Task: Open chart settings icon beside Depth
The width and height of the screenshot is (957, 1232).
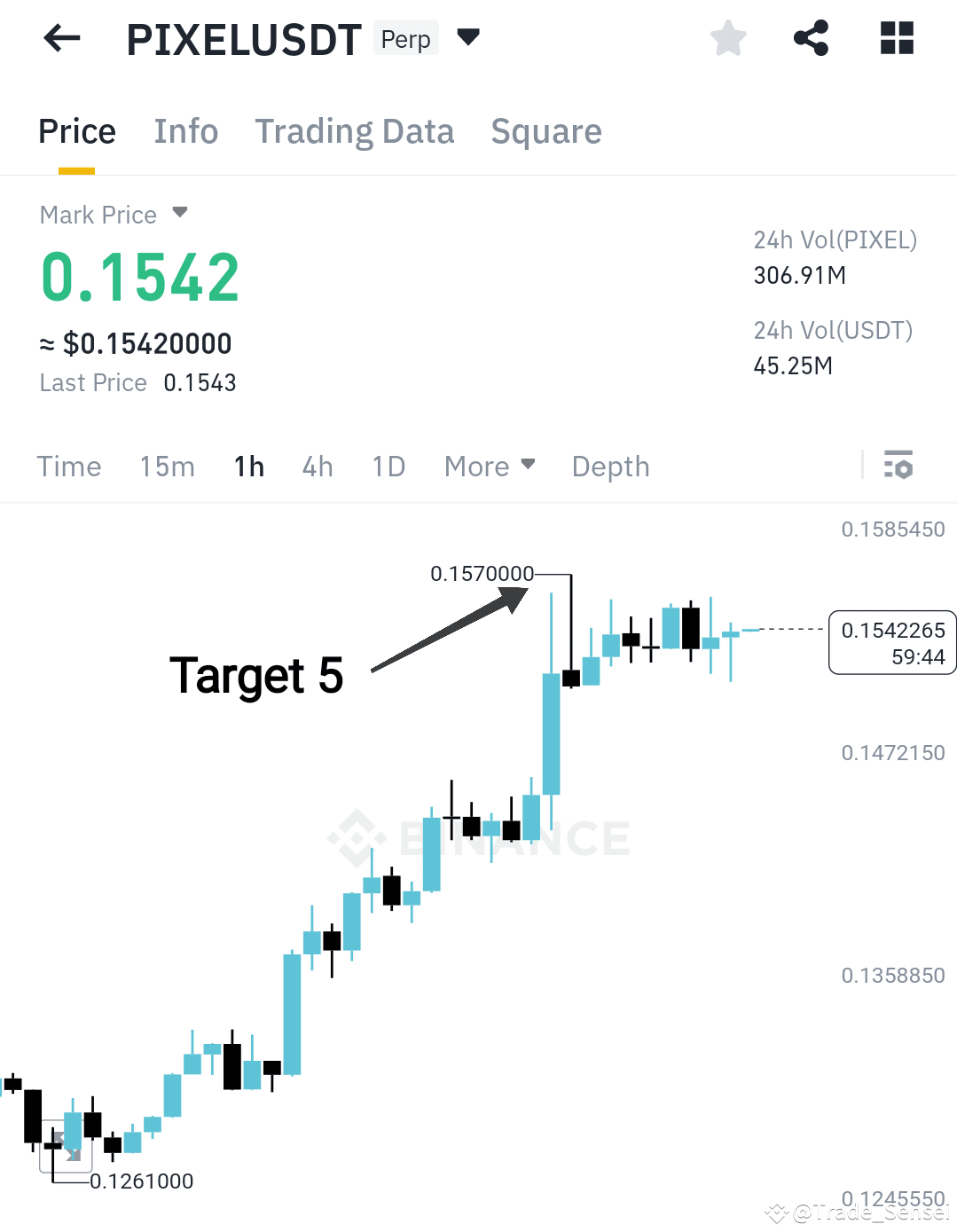Action: click(x=898, y=465)
